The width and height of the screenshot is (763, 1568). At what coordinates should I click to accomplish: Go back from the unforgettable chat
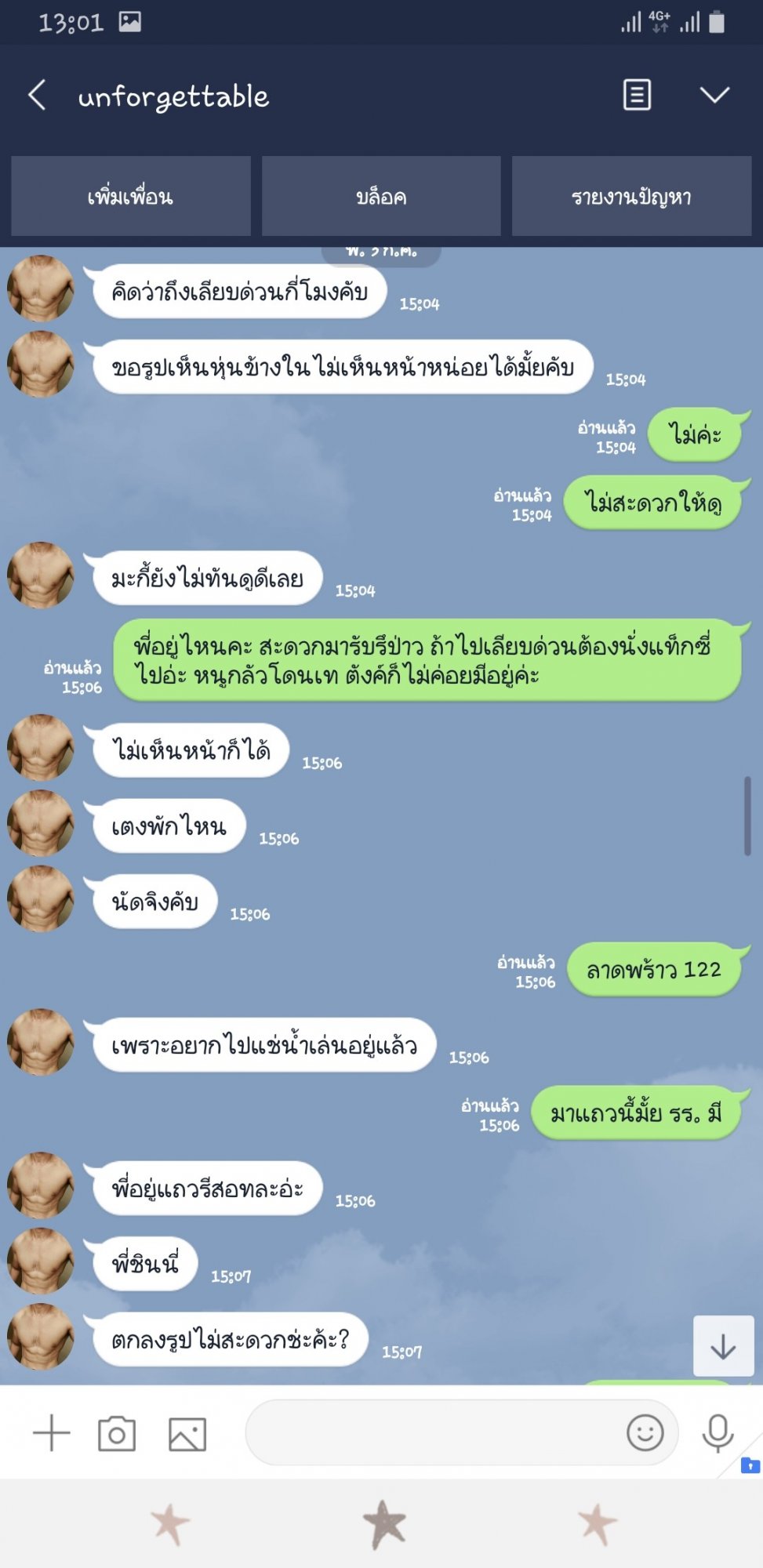coord(37,96)
